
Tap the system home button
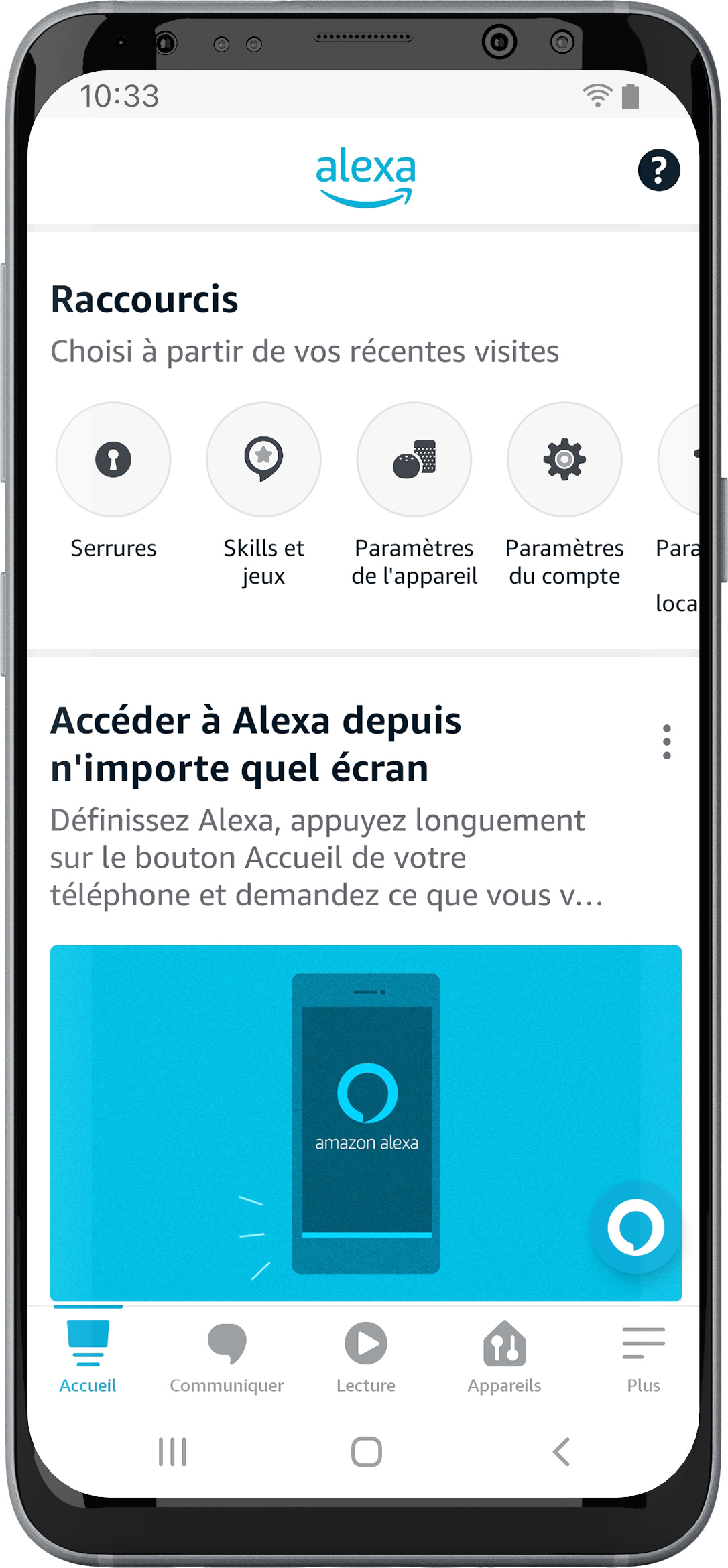[x=366, y=1452]
